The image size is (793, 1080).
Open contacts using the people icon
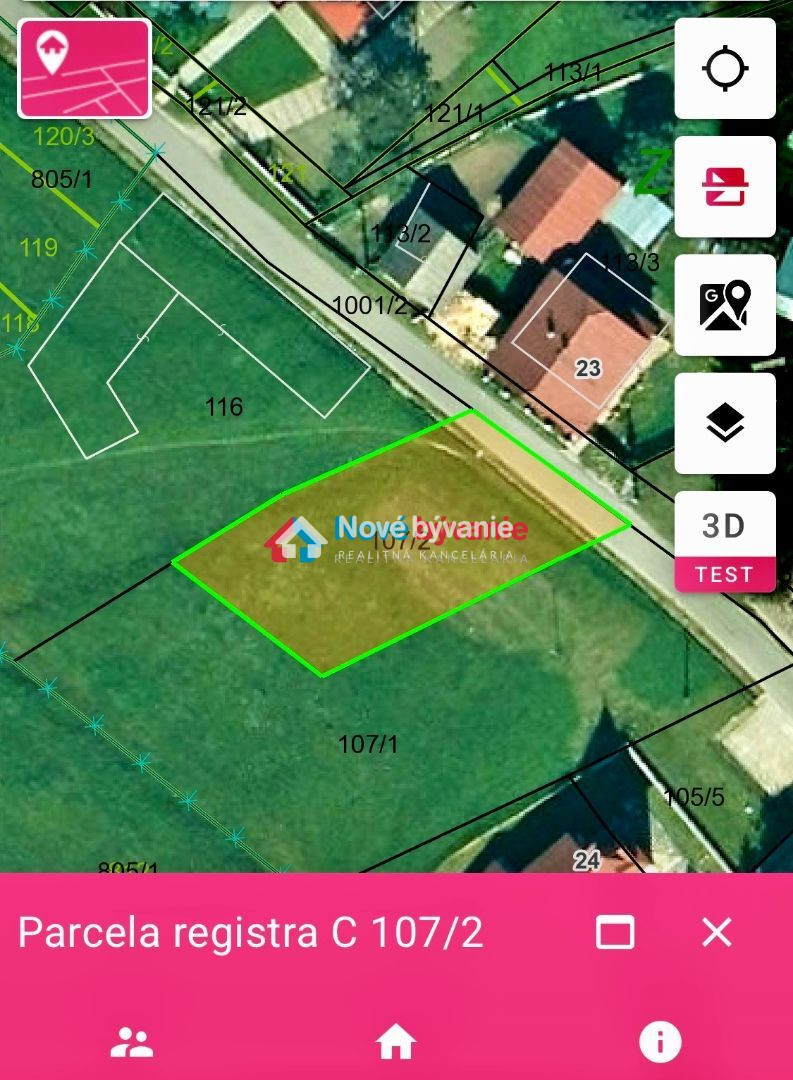(132, 1041)
